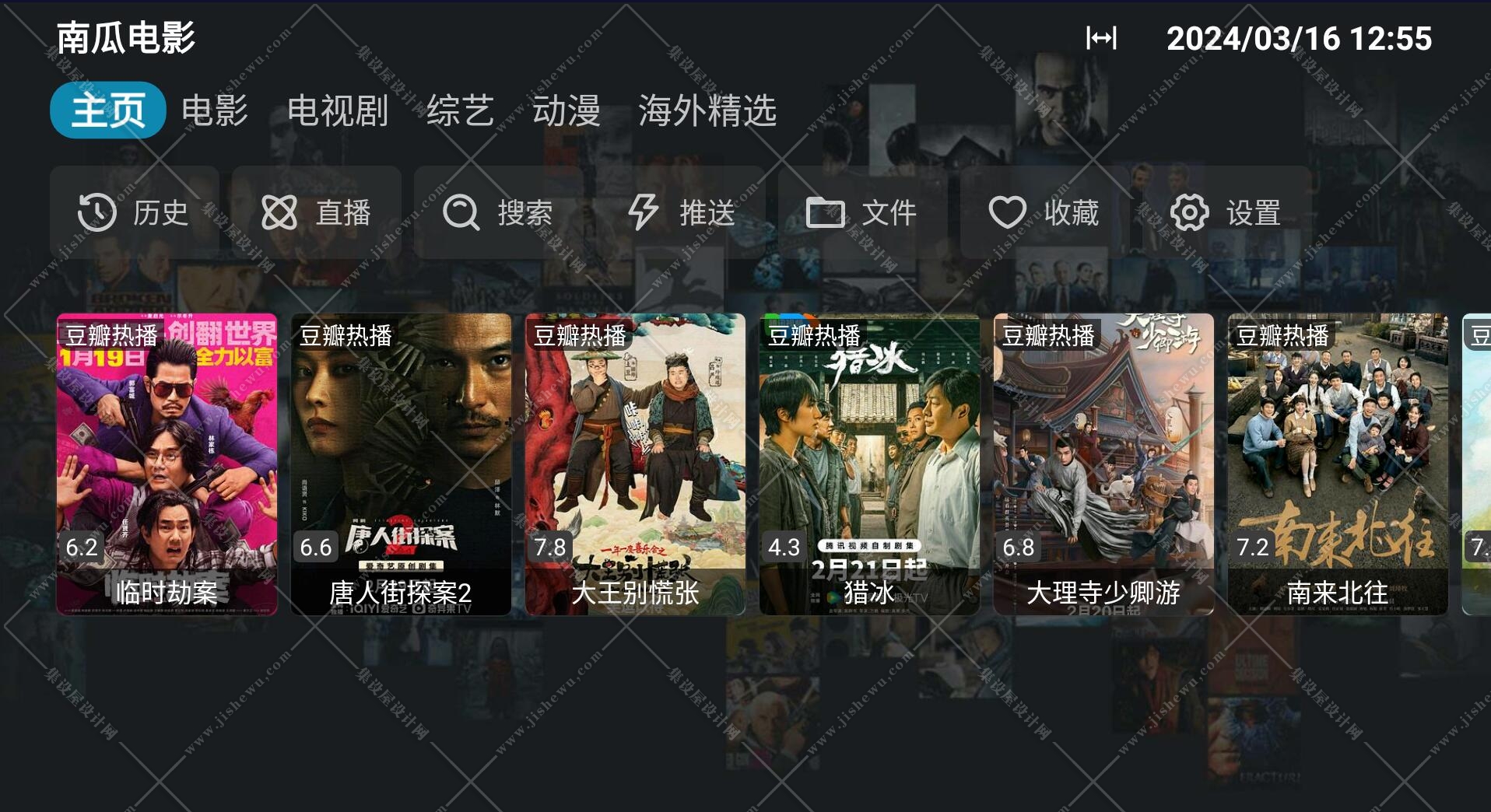
Task: Open the 综艺 tab
Action: (460, 110)
